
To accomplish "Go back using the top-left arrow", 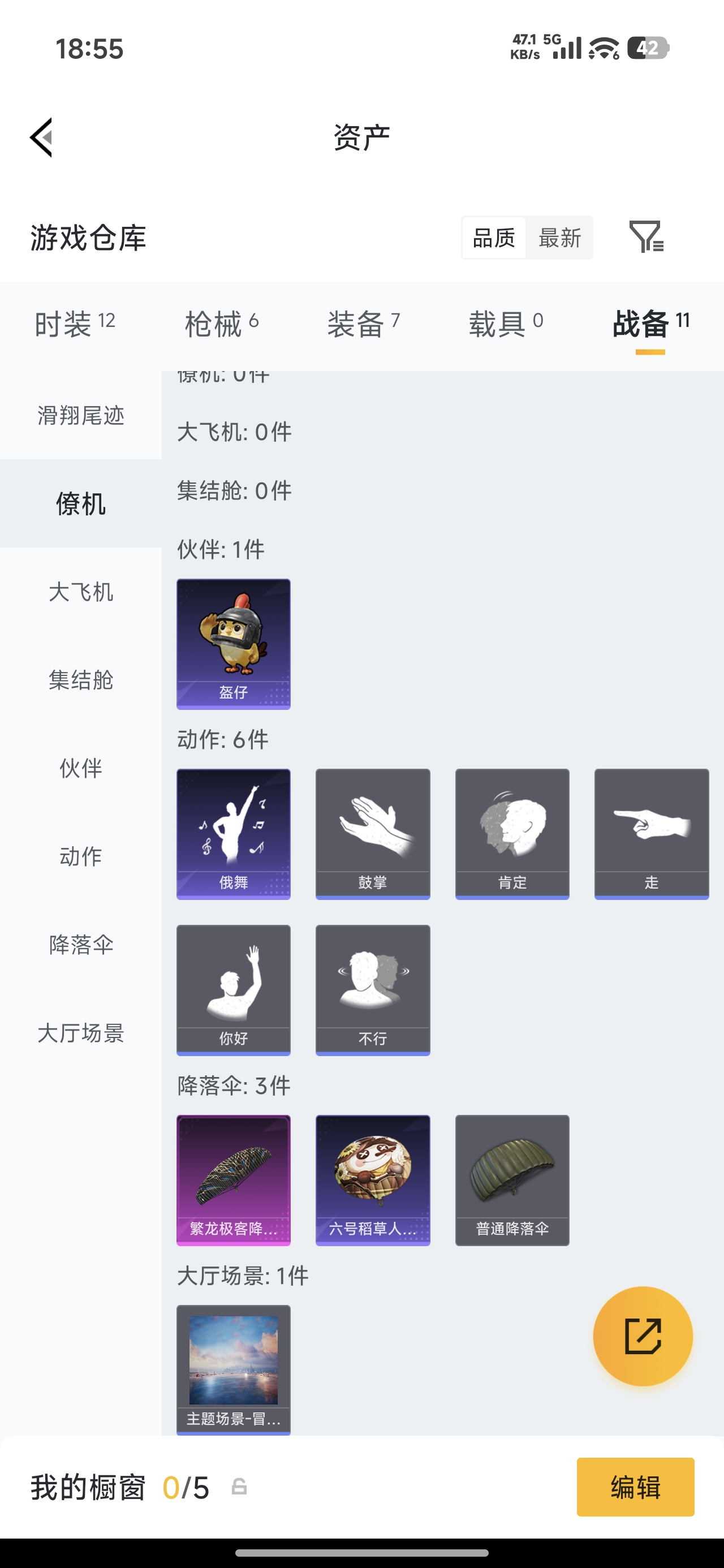I will tap(41, 137).
